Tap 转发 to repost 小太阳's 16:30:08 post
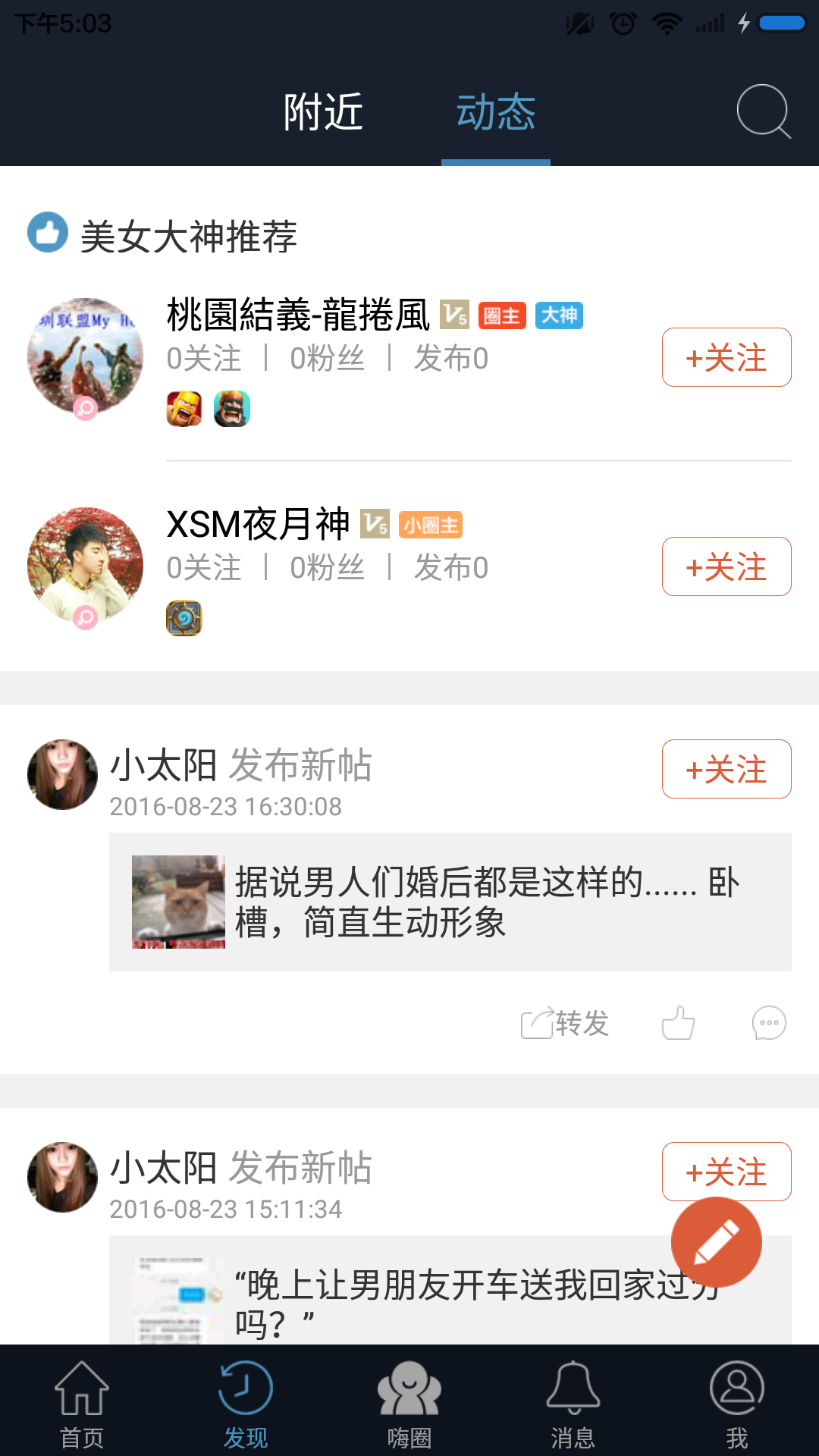This screenshot has height=1456, width=819. pyautogui.click(x=566, y=1024)
